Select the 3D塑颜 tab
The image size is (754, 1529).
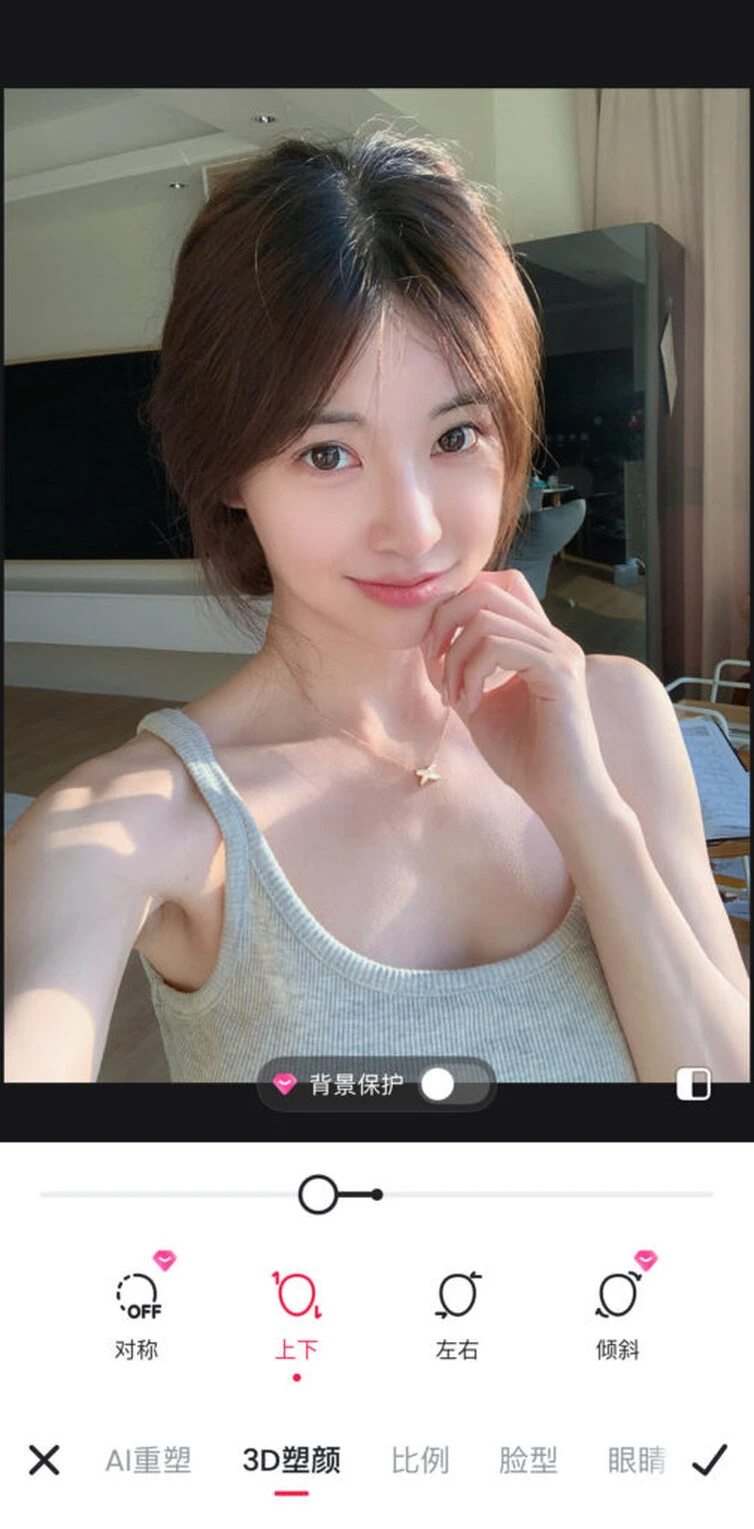tap(291, 1460)
